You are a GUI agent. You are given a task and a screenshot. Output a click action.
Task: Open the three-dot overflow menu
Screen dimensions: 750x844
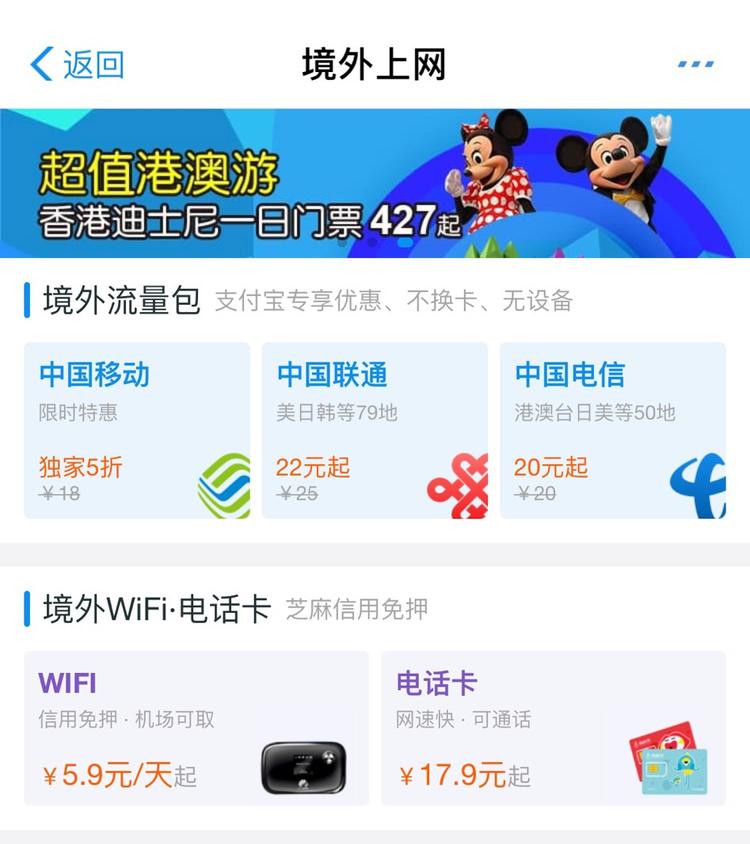pyautogui.click(x=695, y=64)
